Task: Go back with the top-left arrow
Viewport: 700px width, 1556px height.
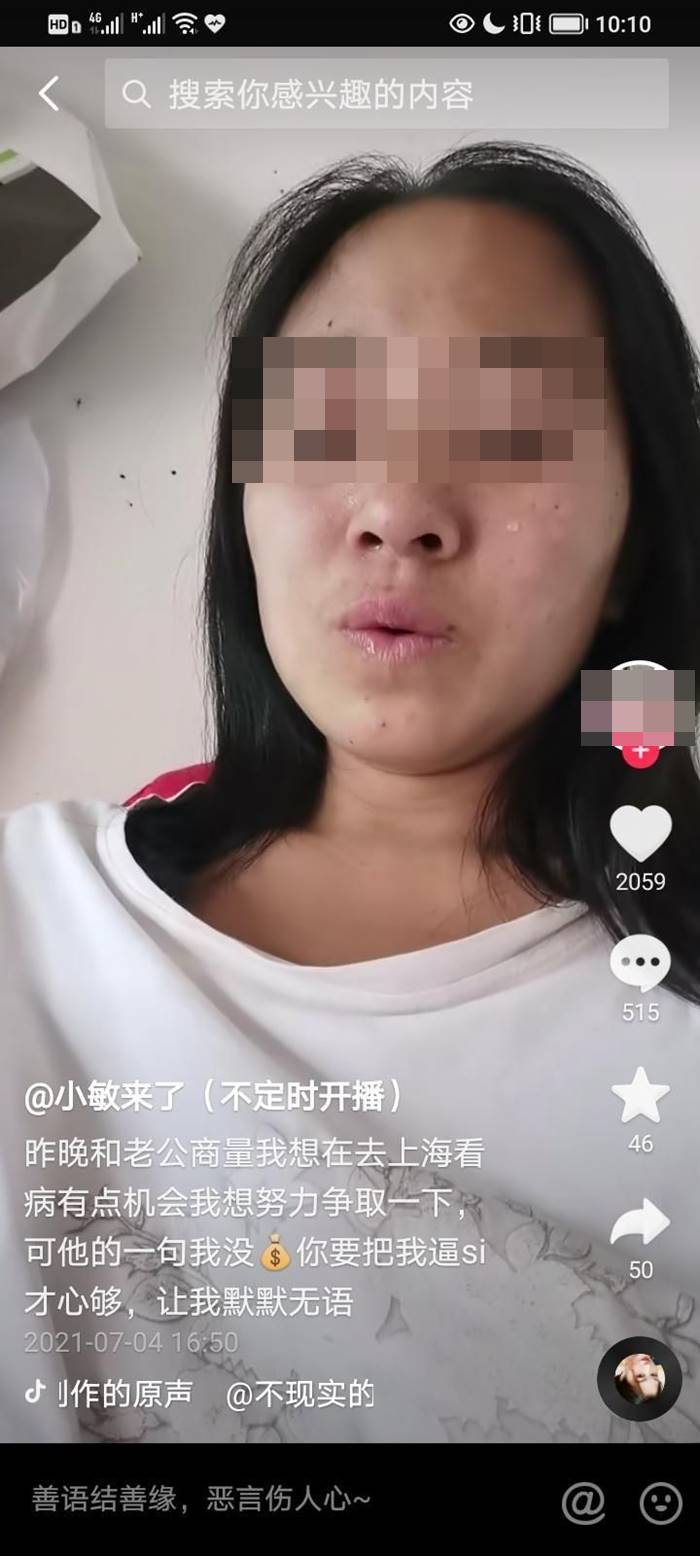Action: point(49,94)
